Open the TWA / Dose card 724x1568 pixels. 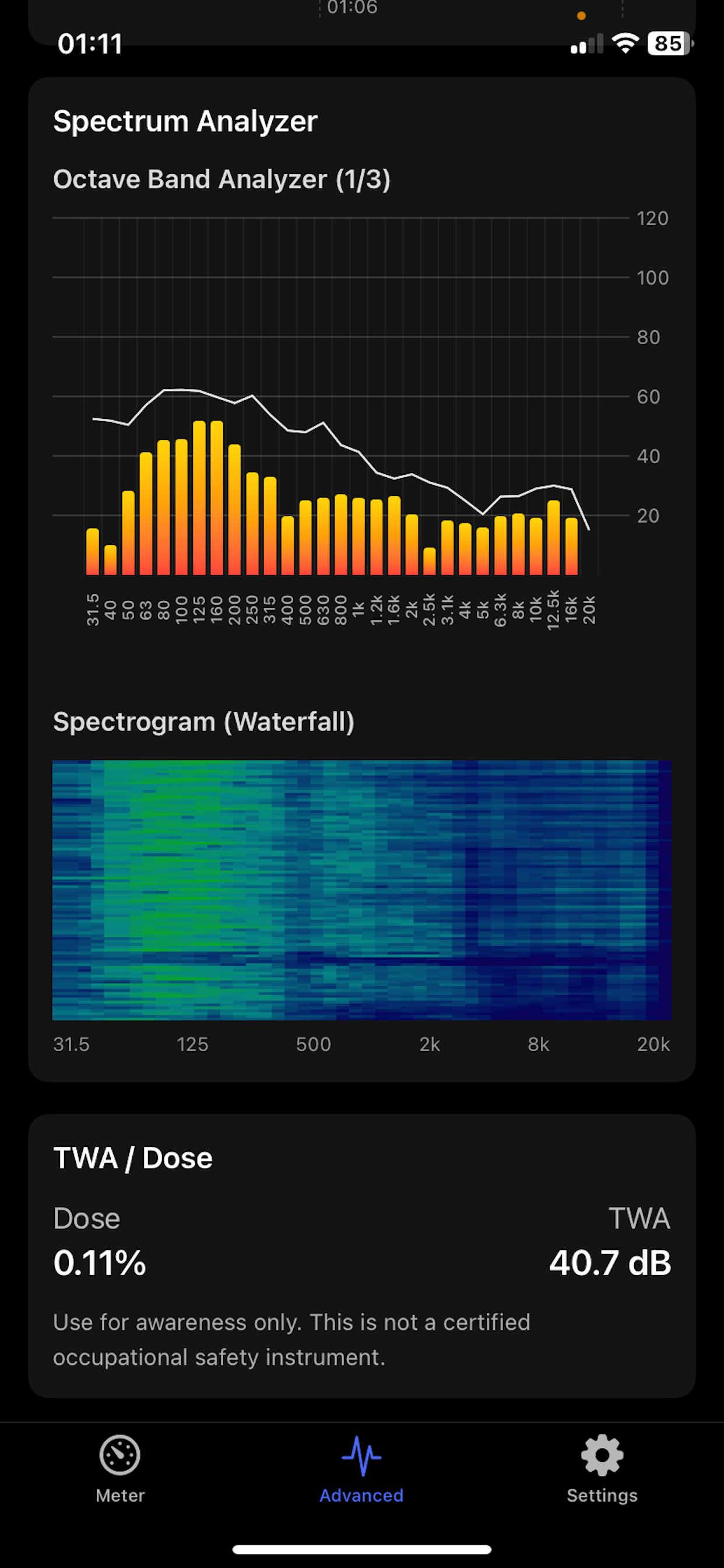[133, 1157]
